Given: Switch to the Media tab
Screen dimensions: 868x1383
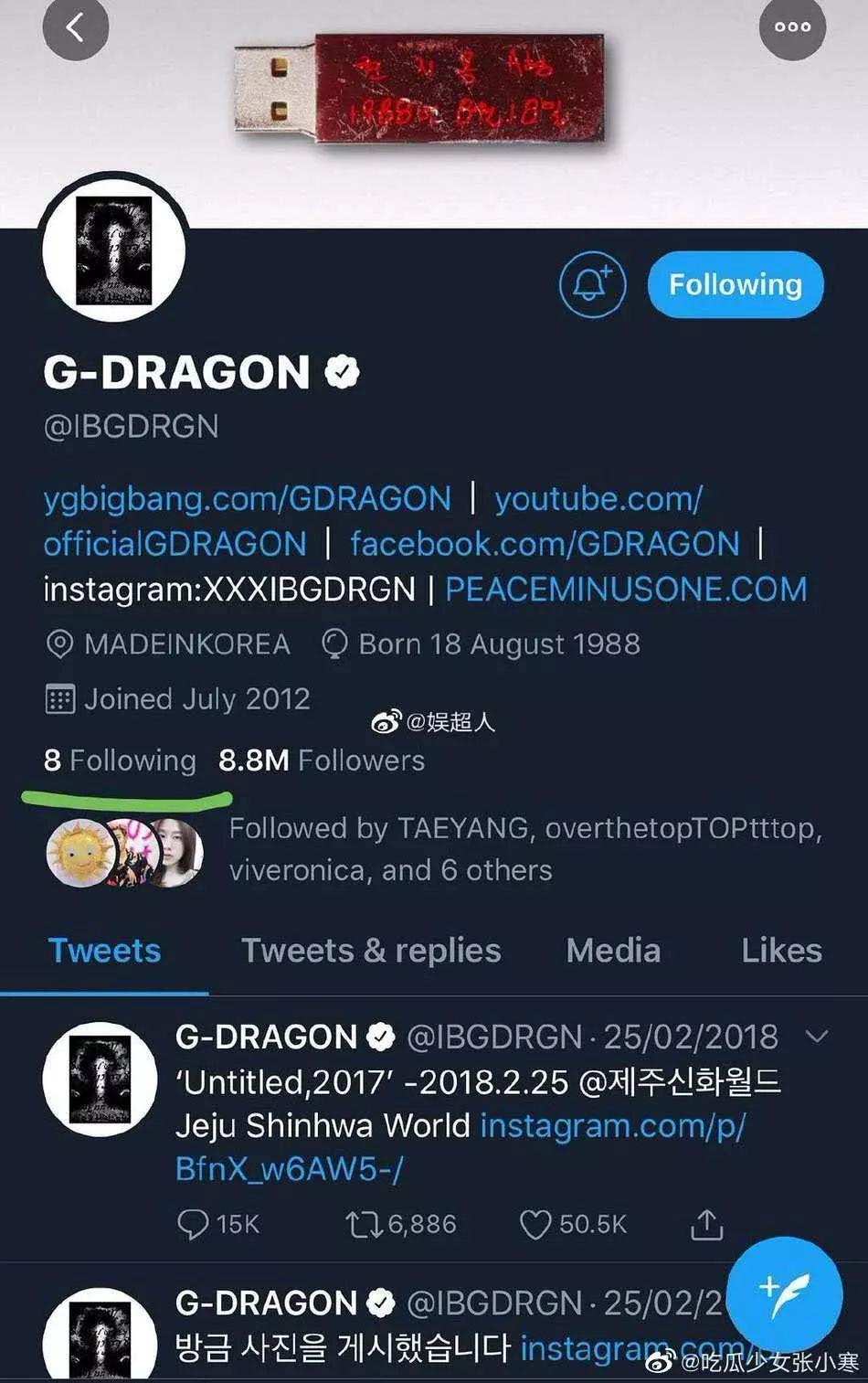Looking at the screenshot, I should click(613, 951).
